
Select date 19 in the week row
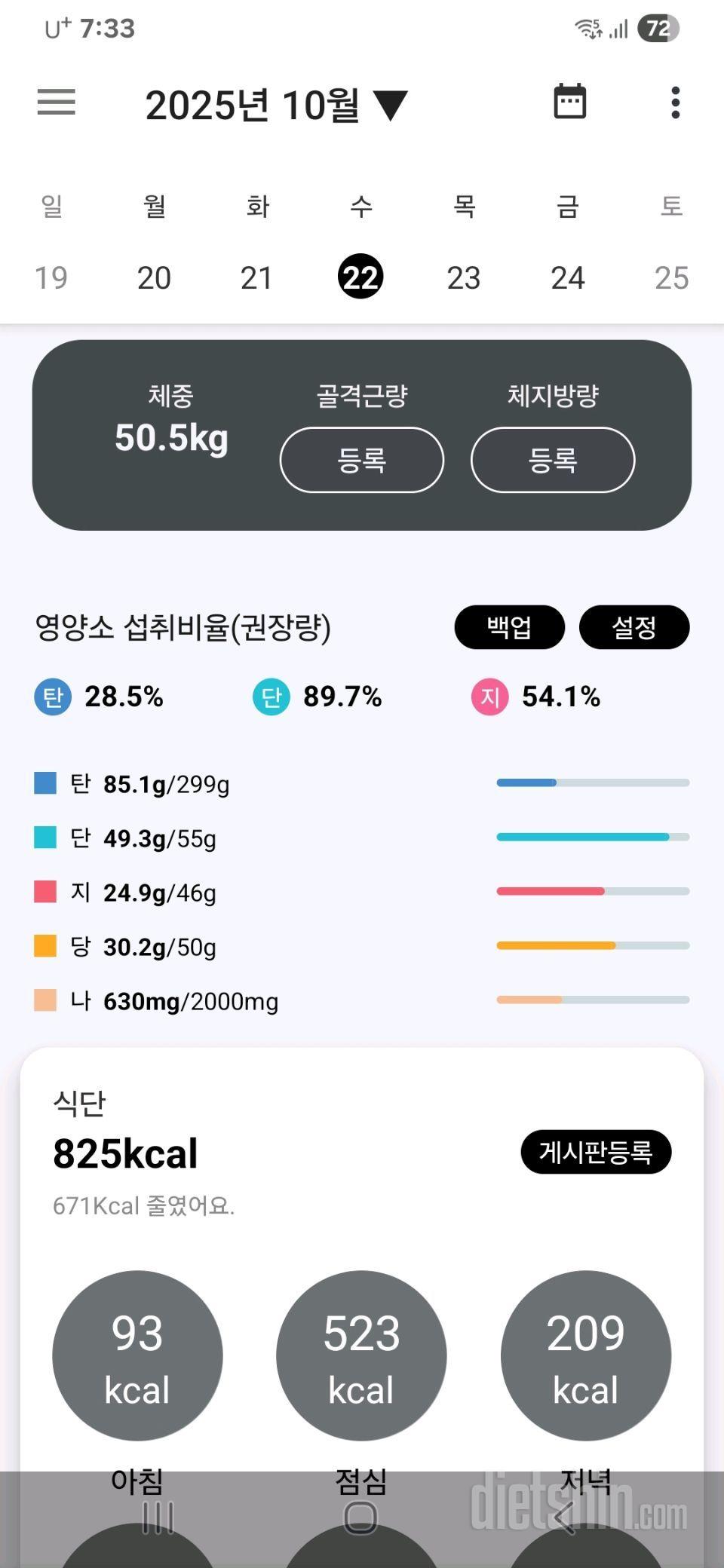(x=51, y=277)
